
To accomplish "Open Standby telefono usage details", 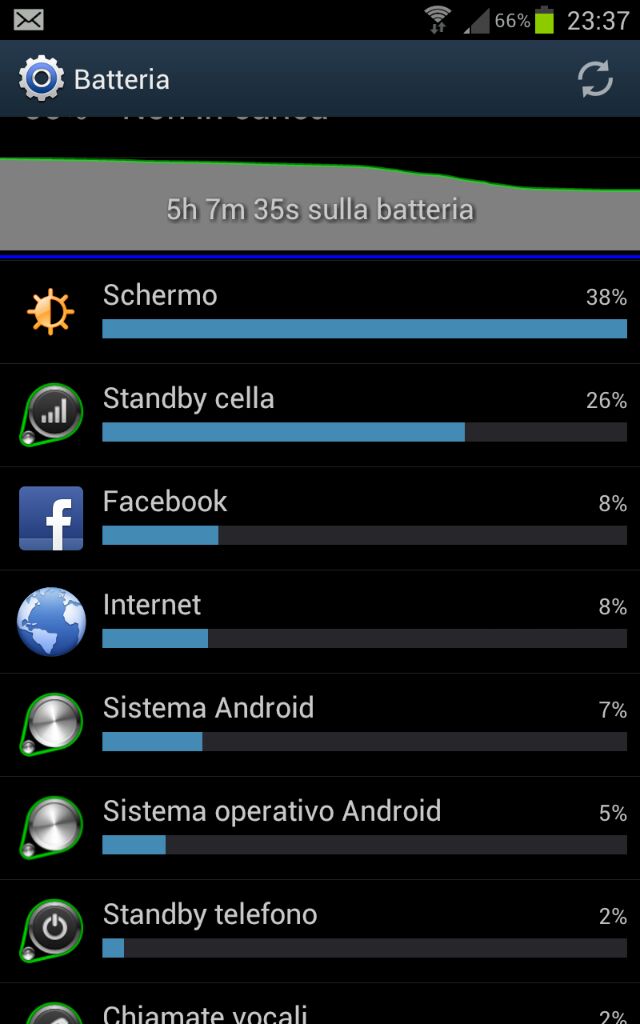I will 320,930.
